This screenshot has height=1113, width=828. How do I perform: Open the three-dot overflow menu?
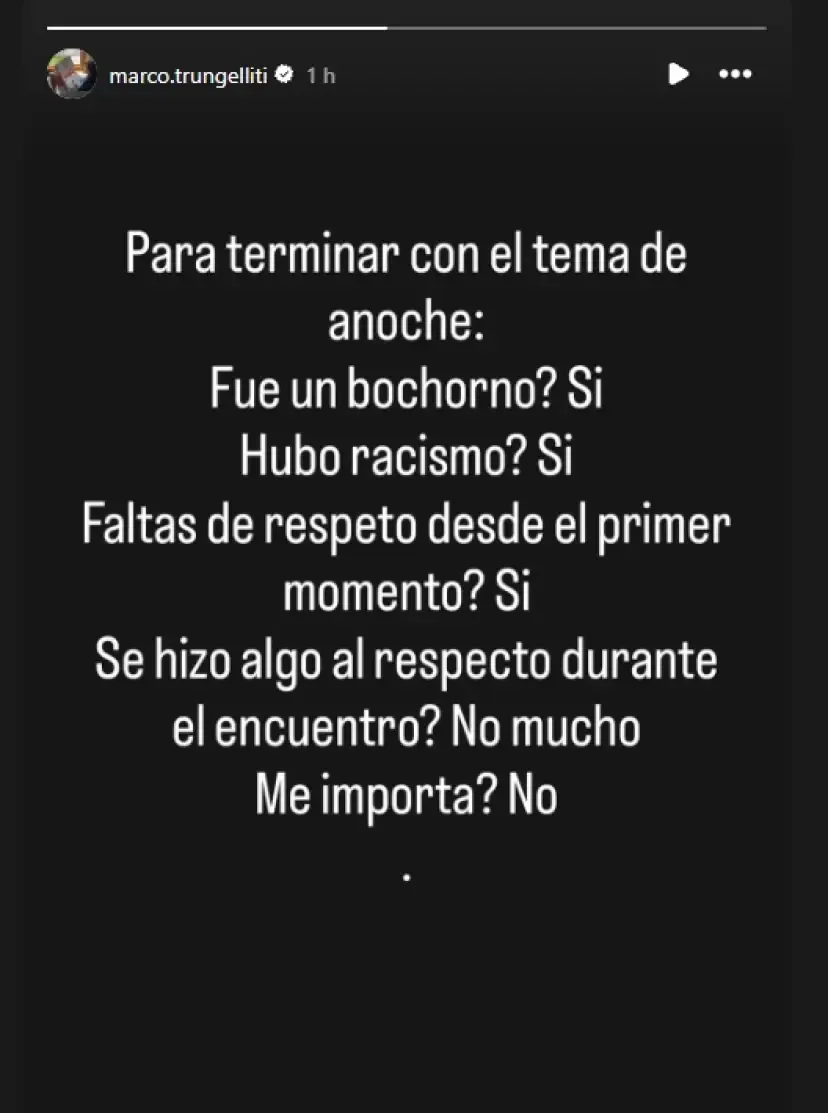[x=736, y=74]
